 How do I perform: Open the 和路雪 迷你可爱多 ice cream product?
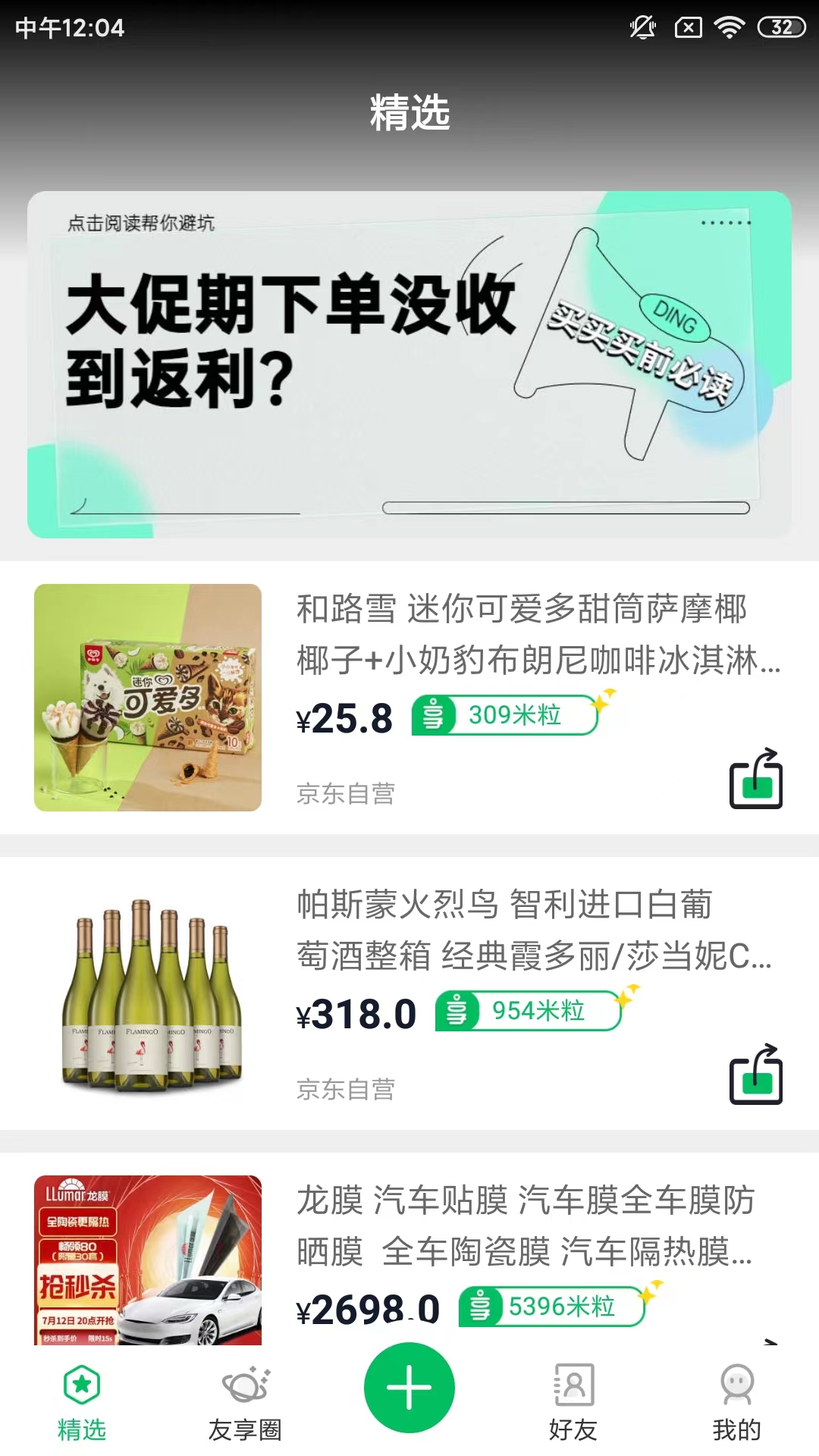(x=523, y=634)
